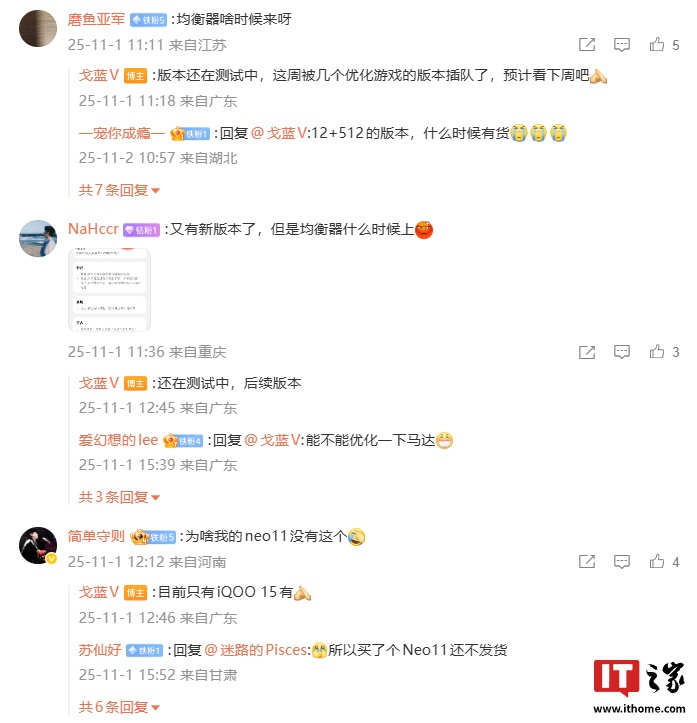Viewport: 697px width, 723px height.
Task: Like NaHccr's comment
Action: (657, 352)
